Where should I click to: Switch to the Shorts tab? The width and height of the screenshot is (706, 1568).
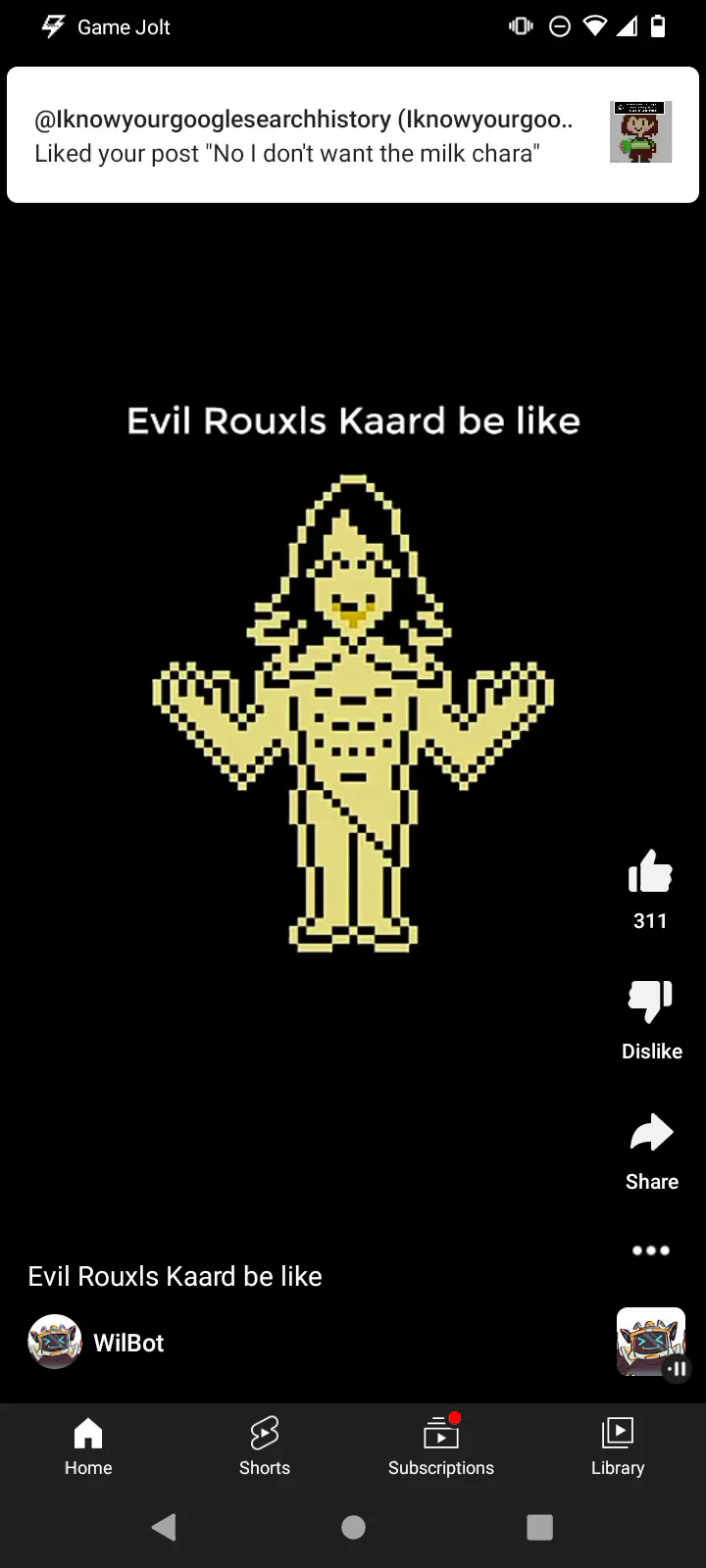[x=265, y=1447]
